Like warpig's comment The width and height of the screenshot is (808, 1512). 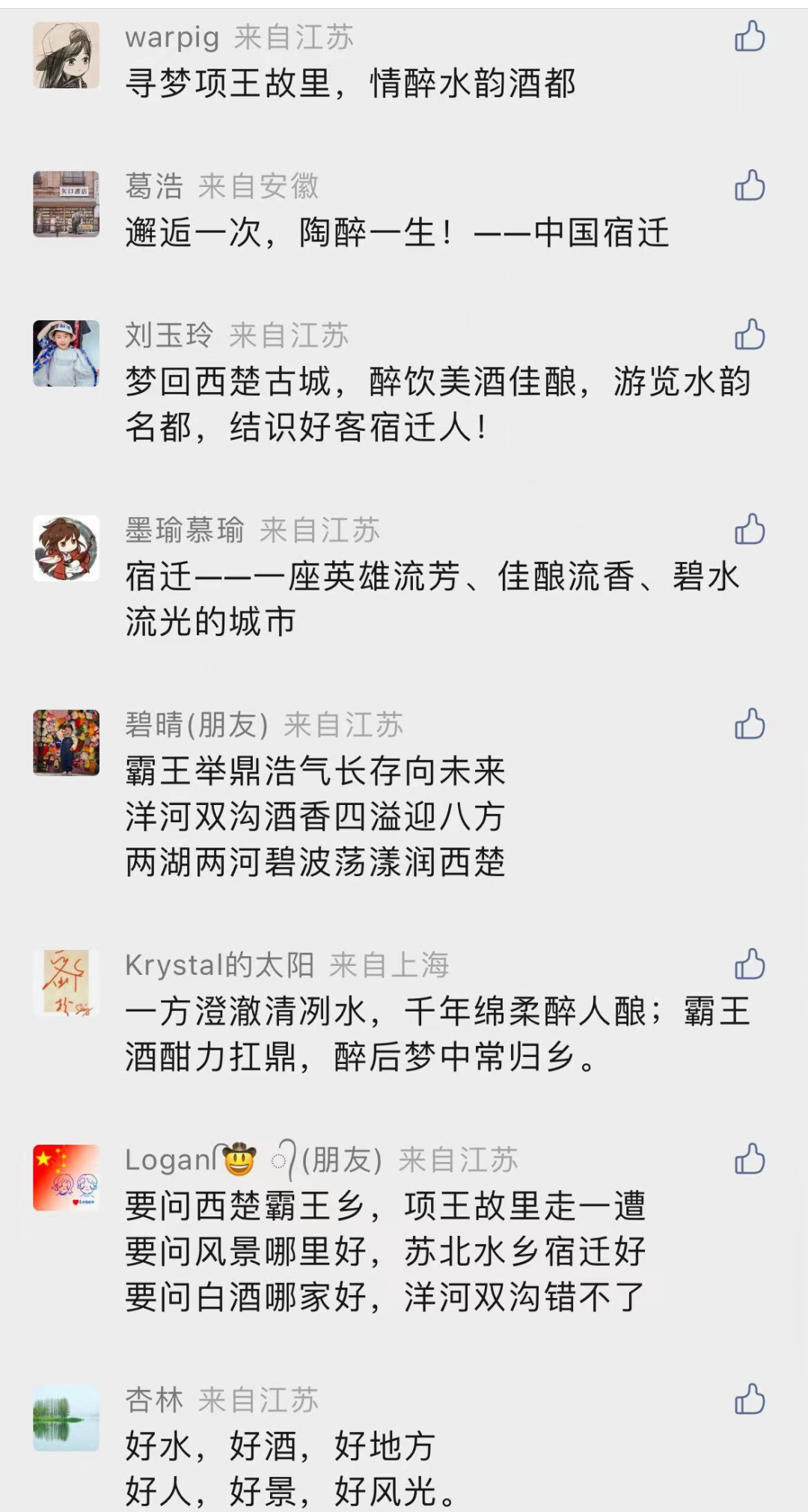[x=750, y=36]
